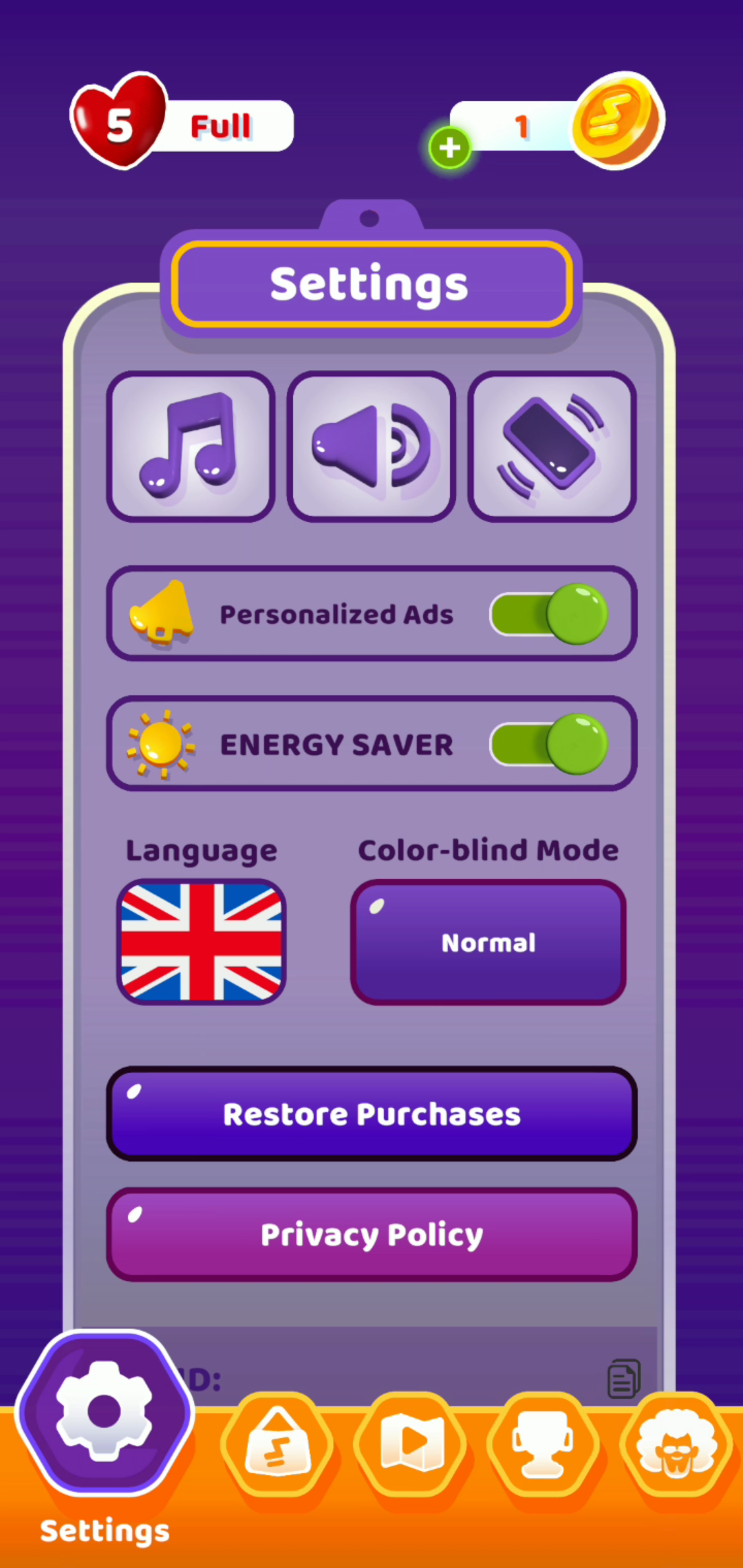The width and height of the screenshot is (743, 1568).
Task: Open the Privacy Policy
Action: [x=371, y=1233]
